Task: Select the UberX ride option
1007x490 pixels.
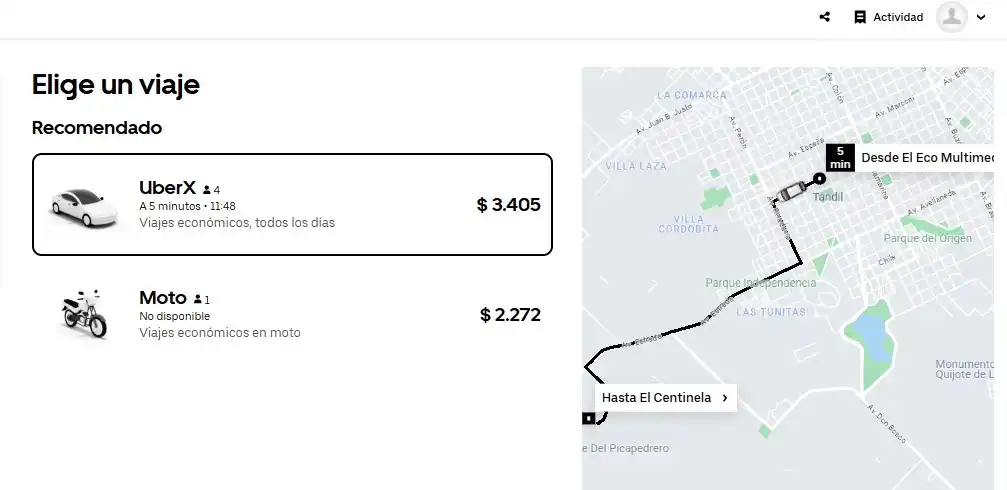Action: (292, 205)
